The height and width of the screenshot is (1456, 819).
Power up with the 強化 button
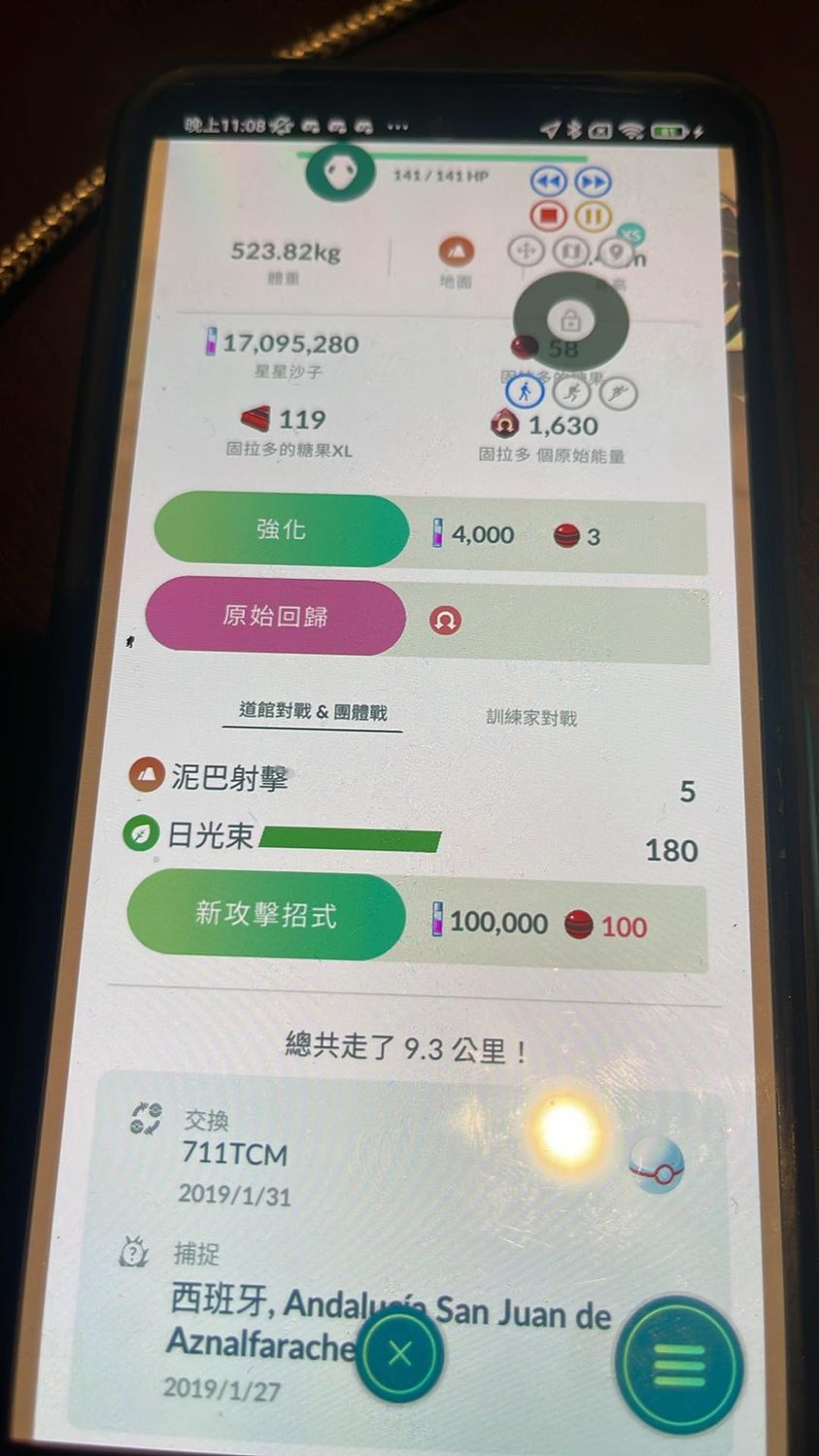pos(281,529)
